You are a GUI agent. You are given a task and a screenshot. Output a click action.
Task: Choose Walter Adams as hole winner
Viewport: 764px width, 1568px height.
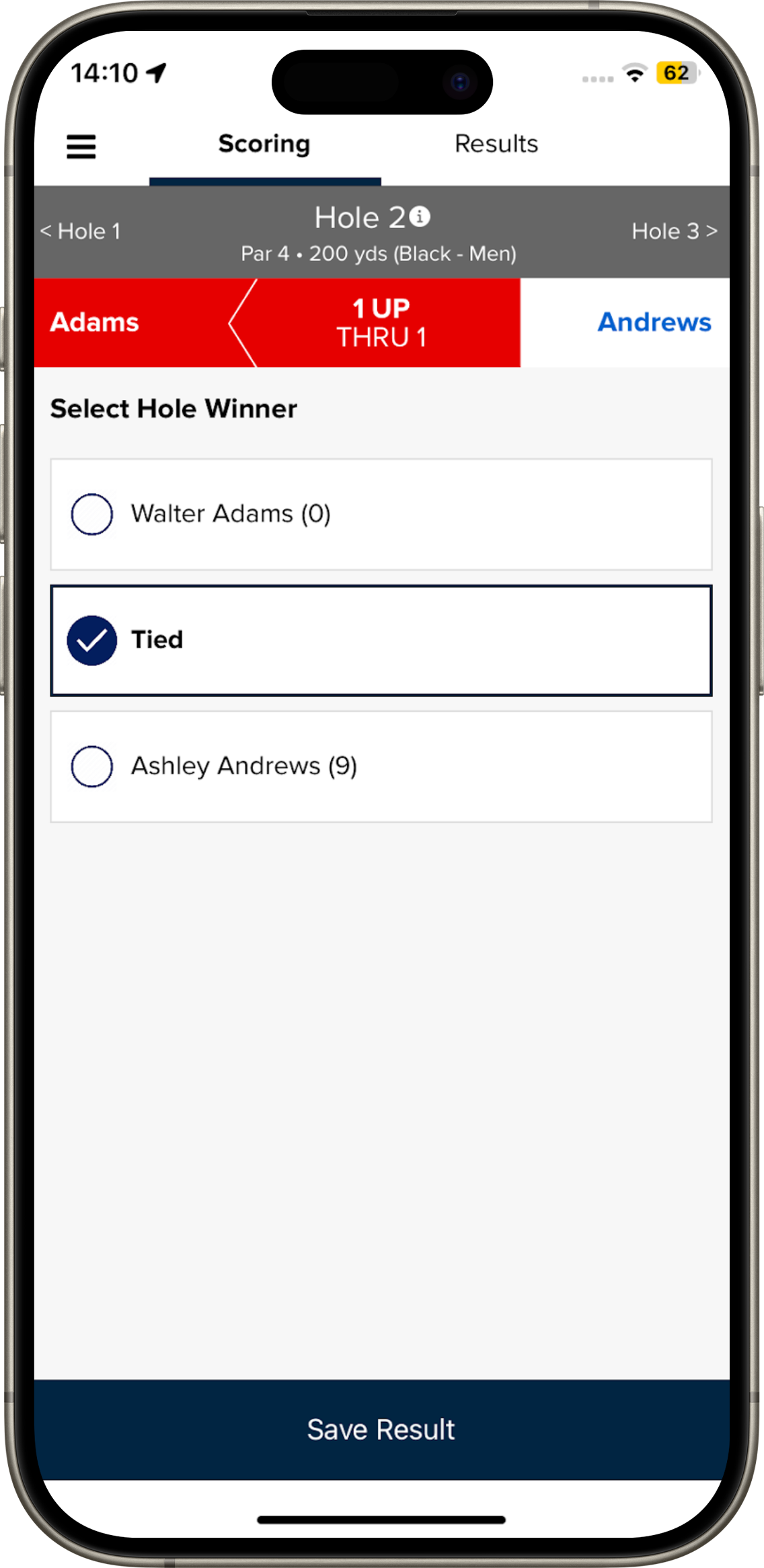click(381, 514)
